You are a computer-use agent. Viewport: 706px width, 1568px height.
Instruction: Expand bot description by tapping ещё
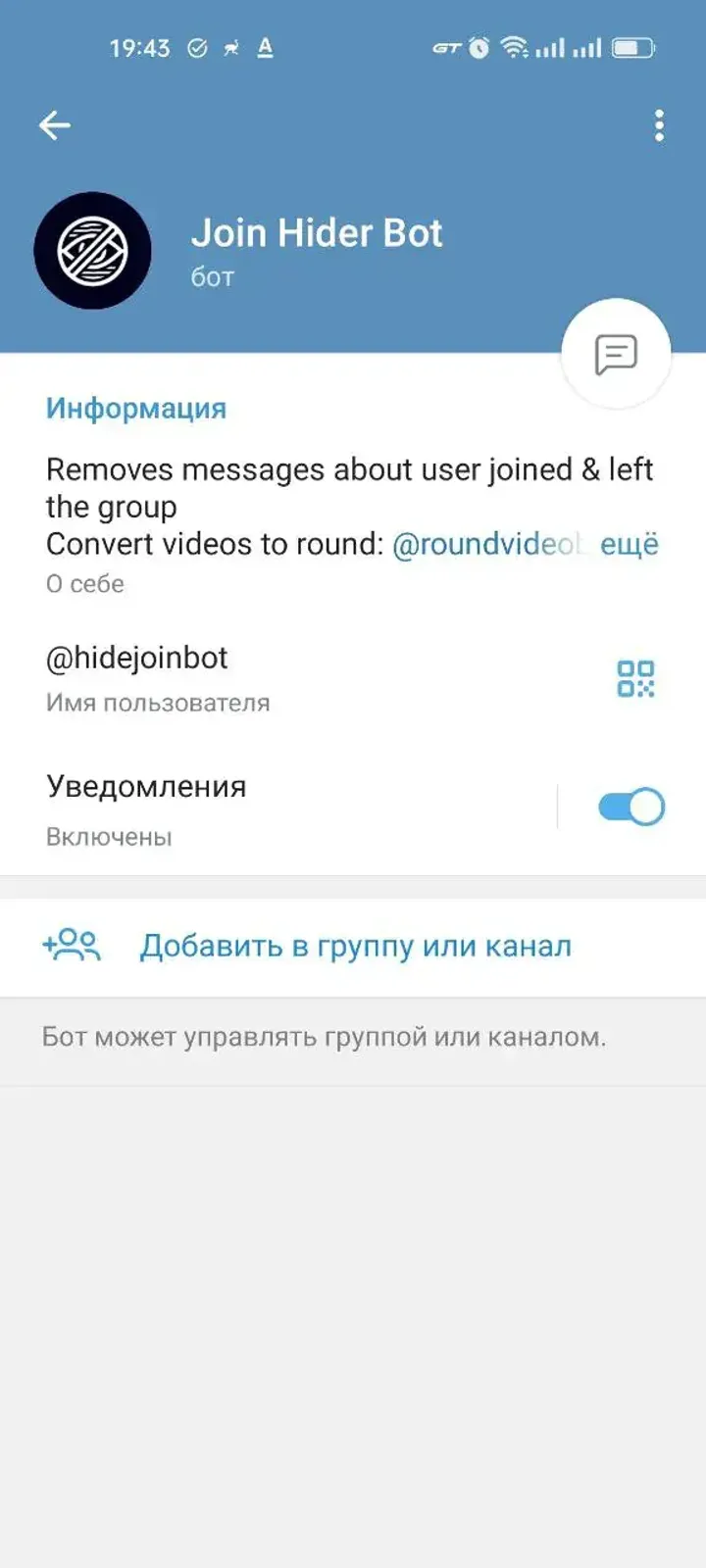[638, 545]
